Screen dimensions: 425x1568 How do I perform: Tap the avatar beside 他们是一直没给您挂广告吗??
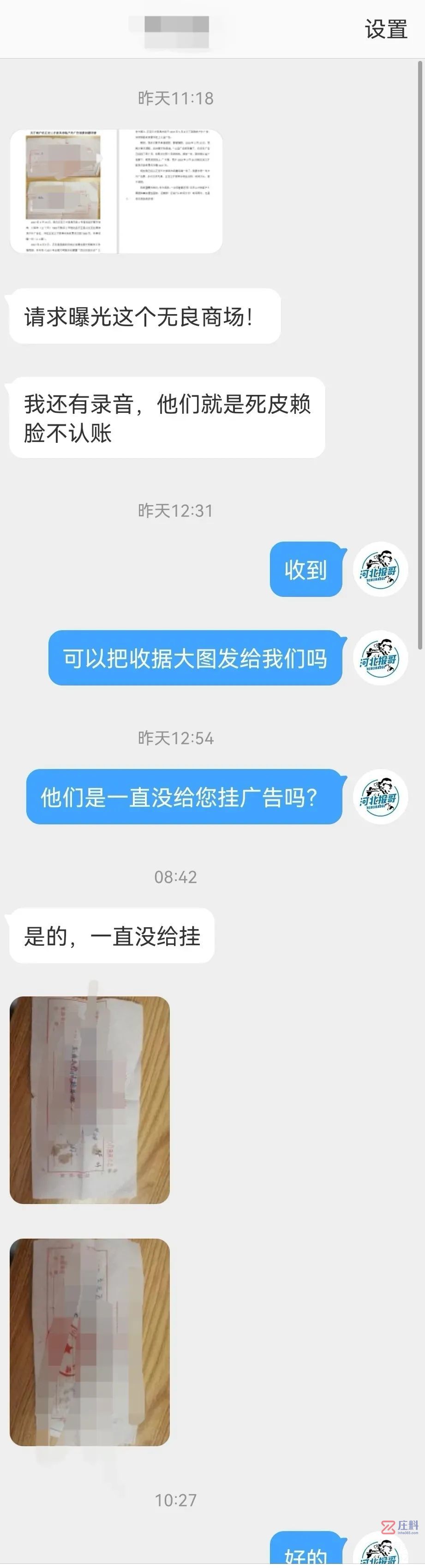click(381, 797)
